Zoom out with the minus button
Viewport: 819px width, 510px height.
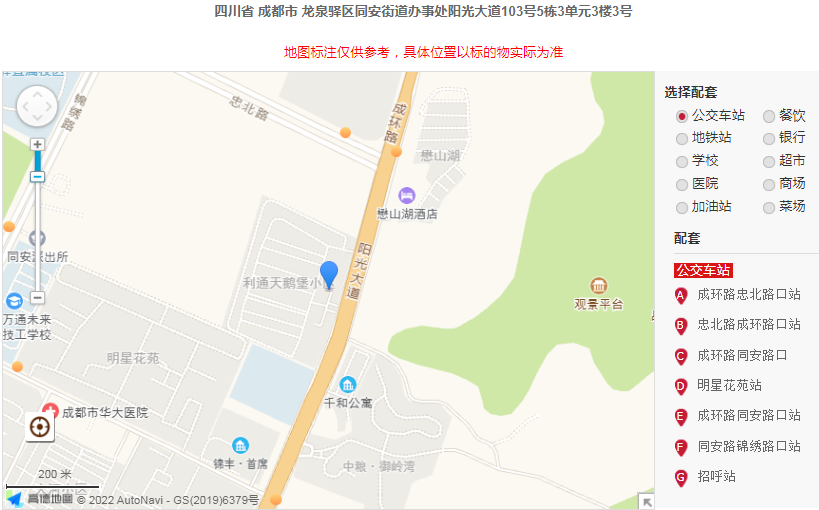(37, 297)
